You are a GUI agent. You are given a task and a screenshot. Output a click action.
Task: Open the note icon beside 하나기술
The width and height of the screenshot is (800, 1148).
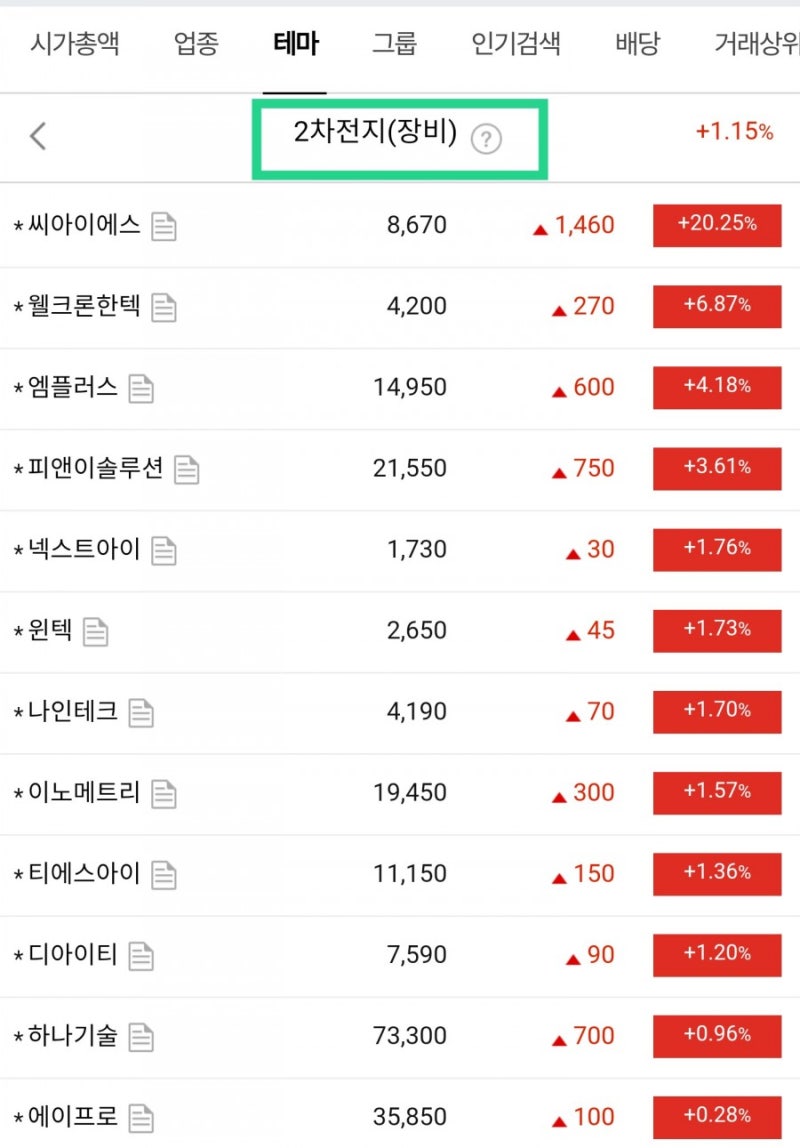coord(141,1038)
